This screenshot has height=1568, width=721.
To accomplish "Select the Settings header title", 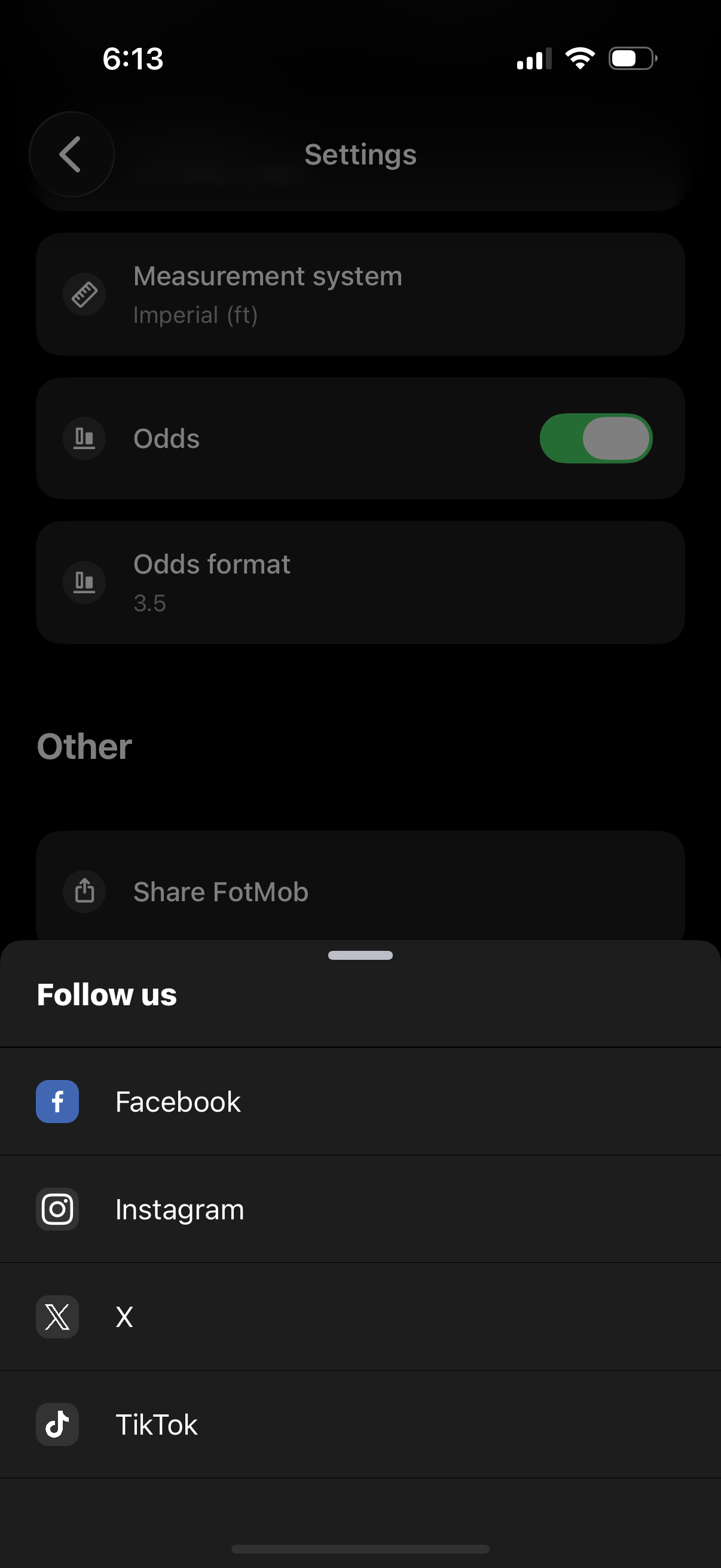I will [x=360, y=154].
